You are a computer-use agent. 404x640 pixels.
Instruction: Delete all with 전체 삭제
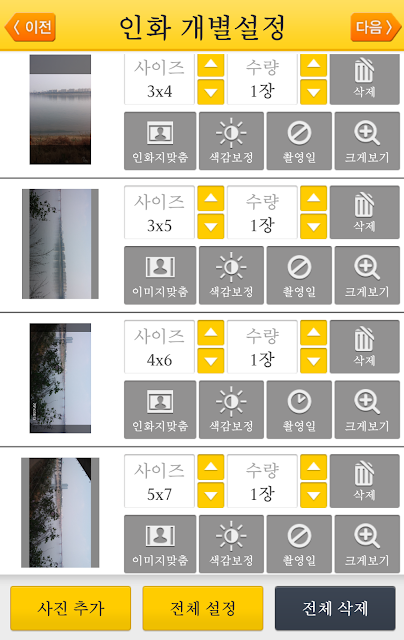(x=335, y=608)
